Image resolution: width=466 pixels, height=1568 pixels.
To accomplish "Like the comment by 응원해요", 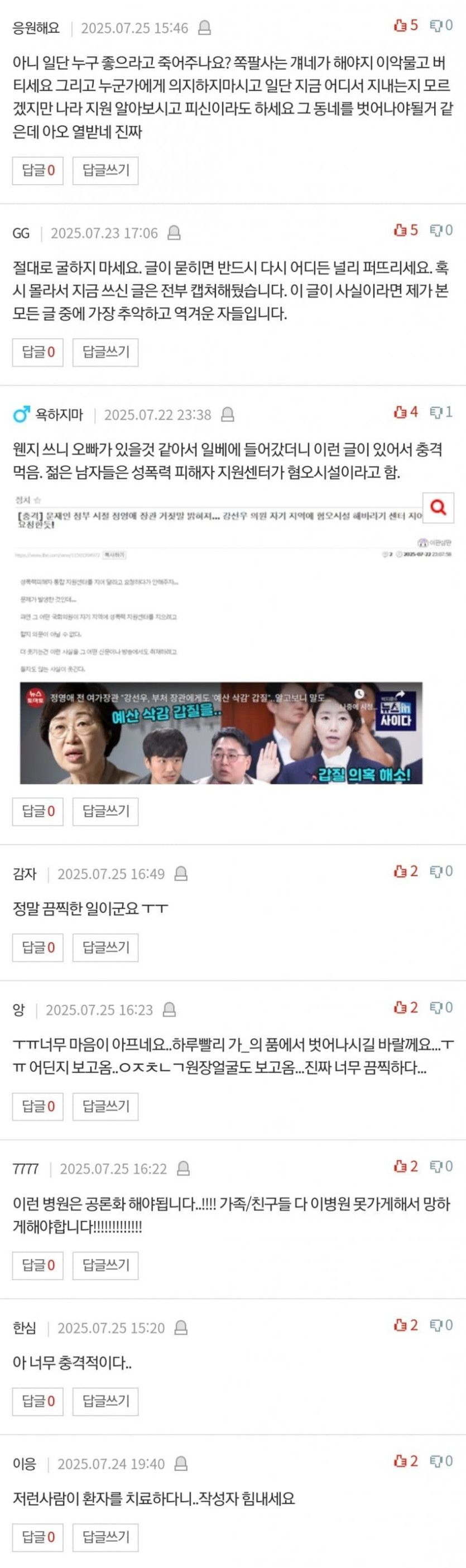I will [406, 26].
